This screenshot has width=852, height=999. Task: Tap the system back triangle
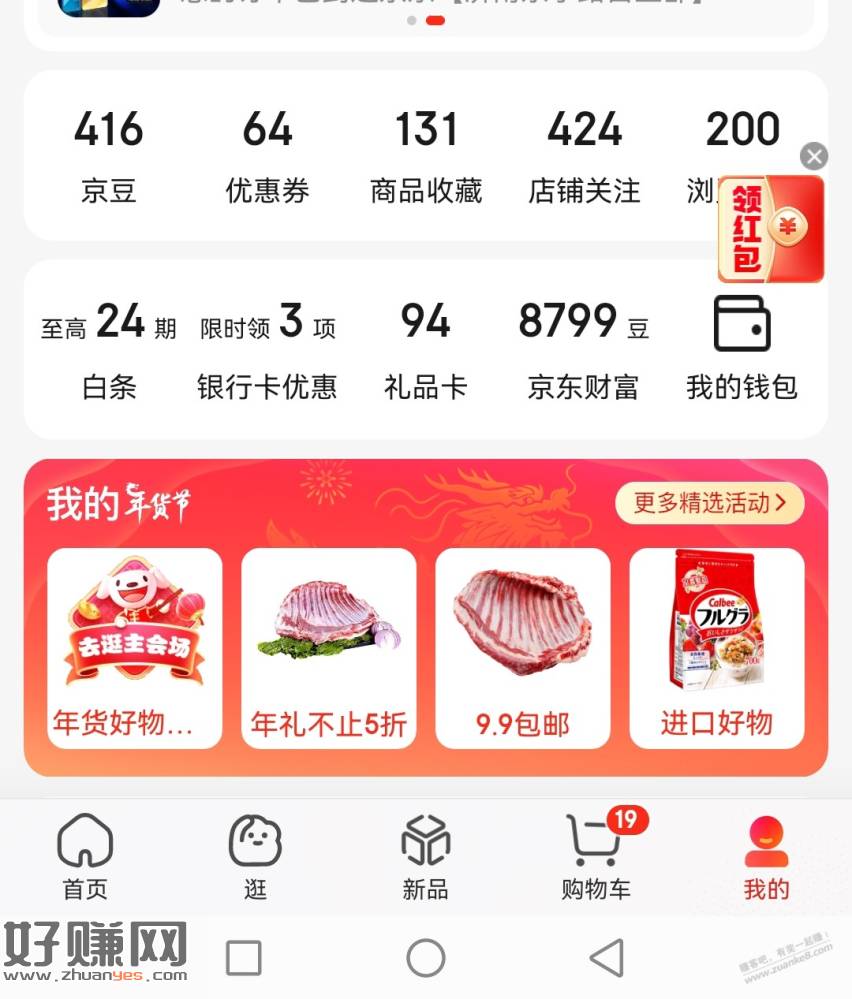[606, 957]
